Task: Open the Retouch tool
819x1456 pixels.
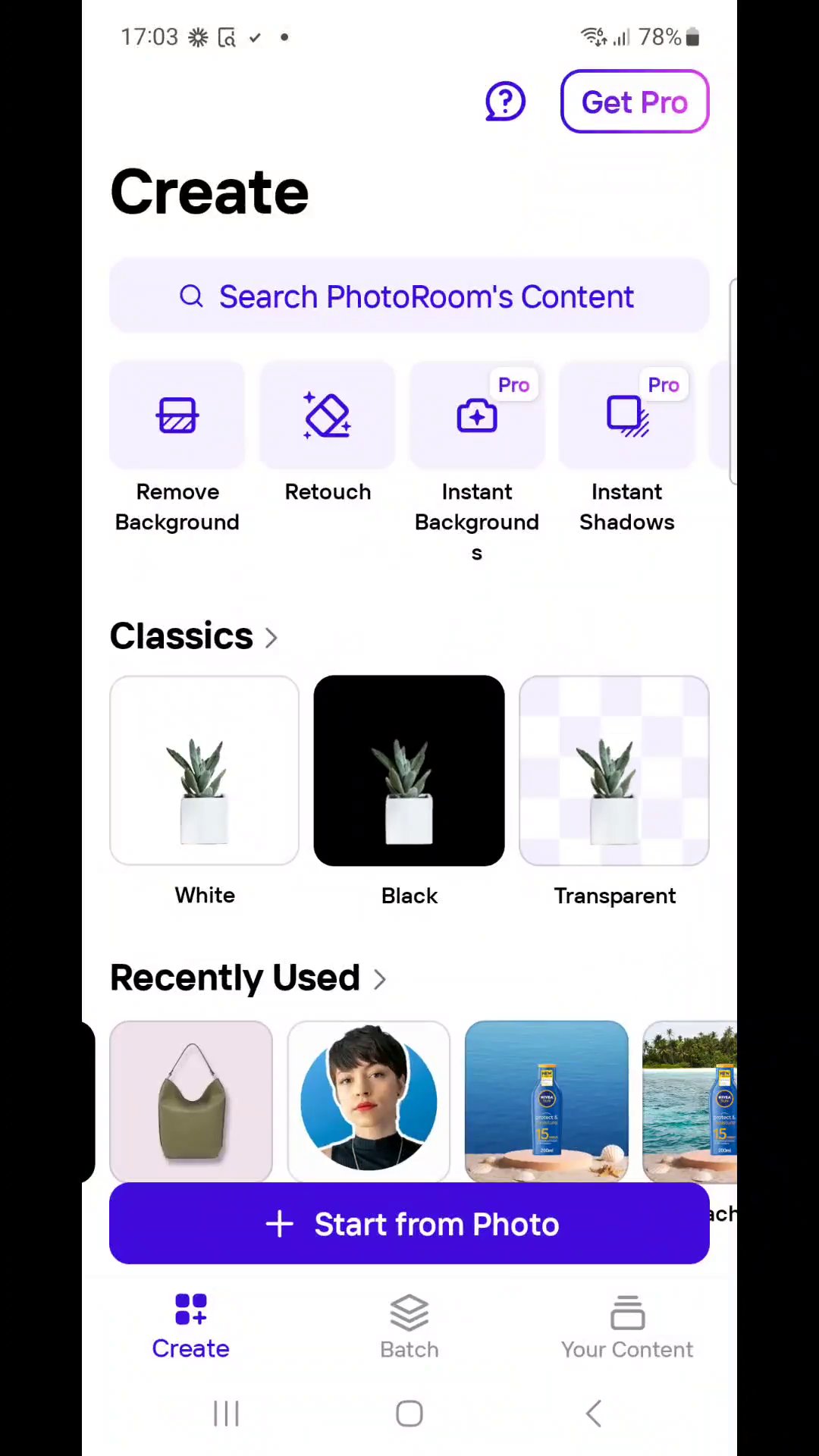Action: (328, 434)
